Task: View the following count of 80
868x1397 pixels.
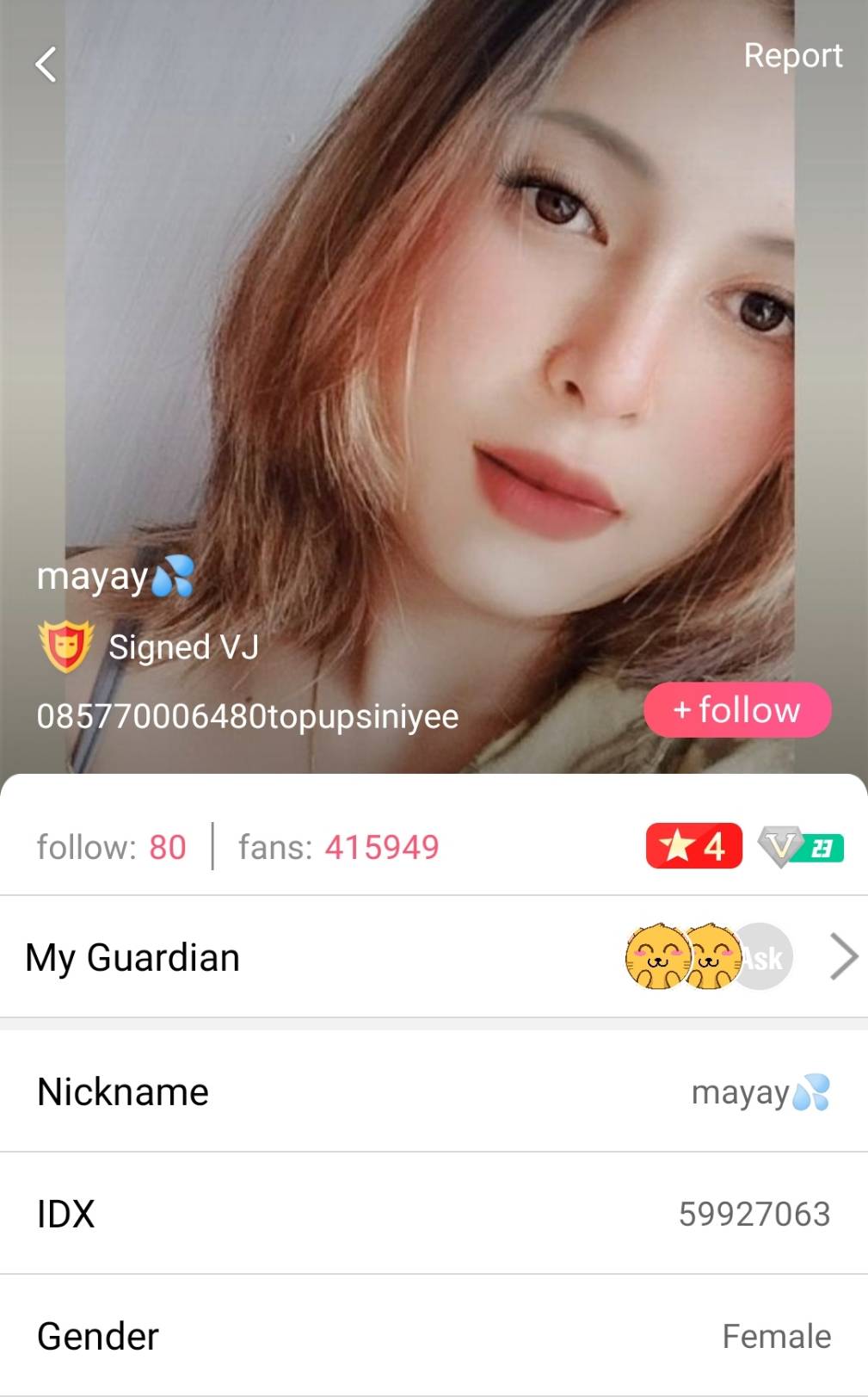Action: [x=112, y=847]
